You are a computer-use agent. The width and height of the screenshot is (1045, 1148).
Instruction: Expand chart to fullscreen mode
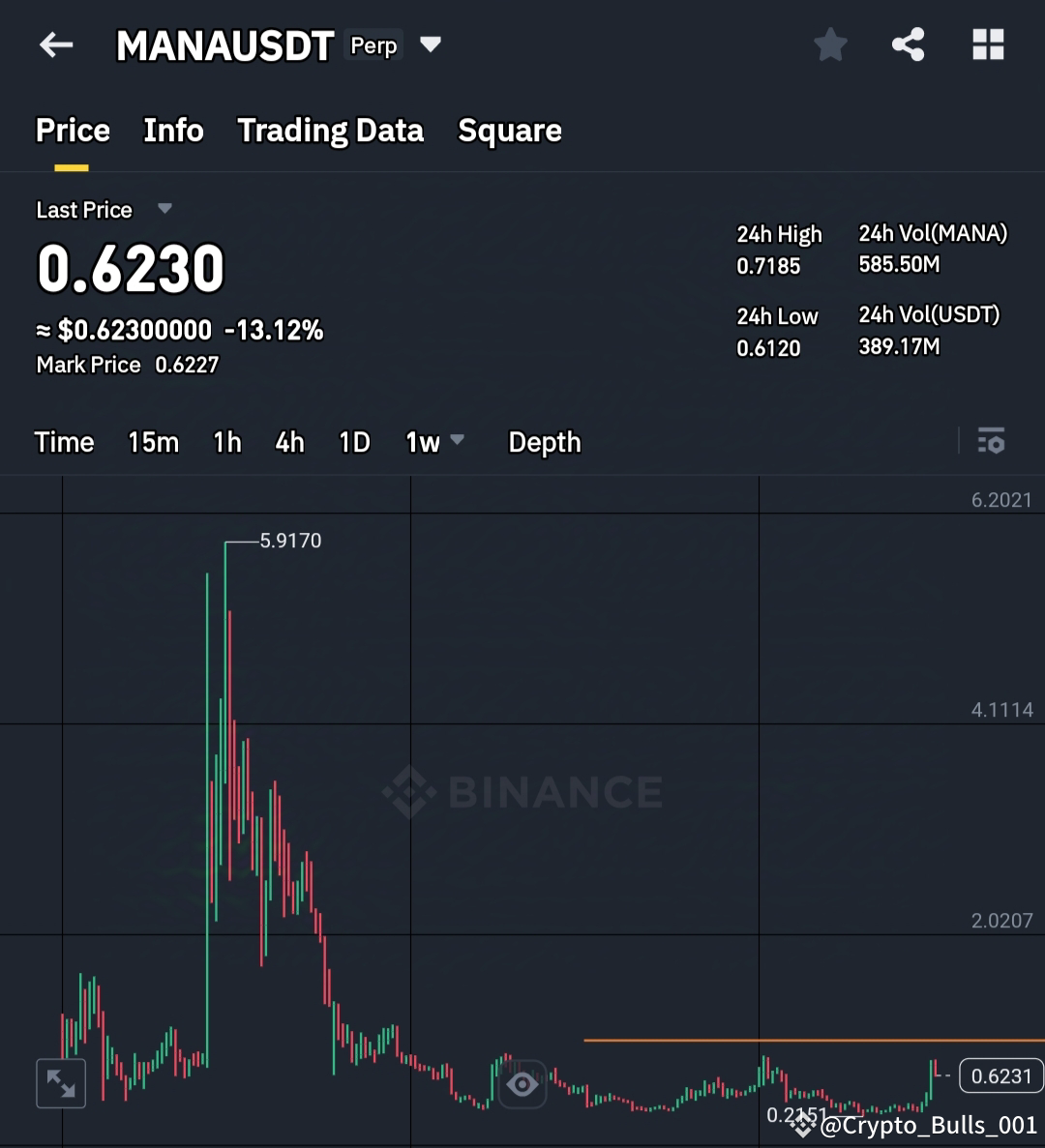point(61,1083)
